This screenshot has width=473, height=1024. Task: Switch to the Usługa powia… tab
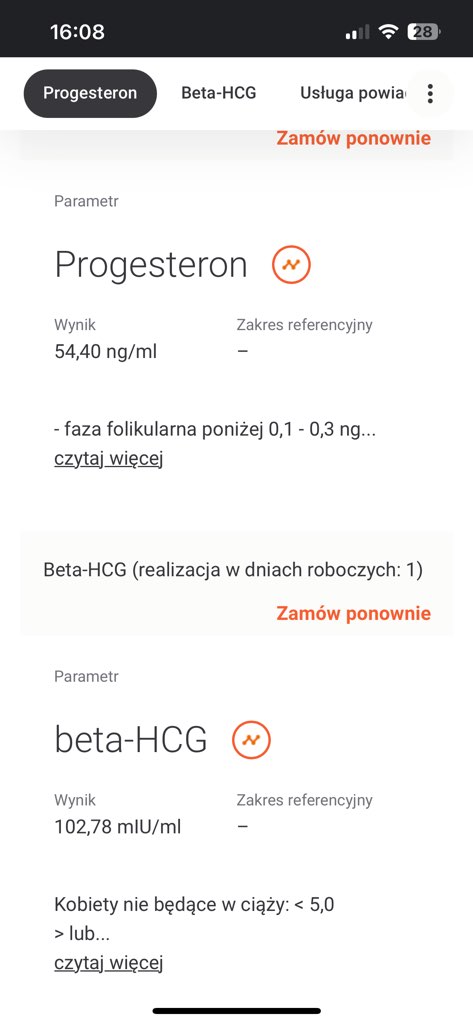click(x=353, y=93)
